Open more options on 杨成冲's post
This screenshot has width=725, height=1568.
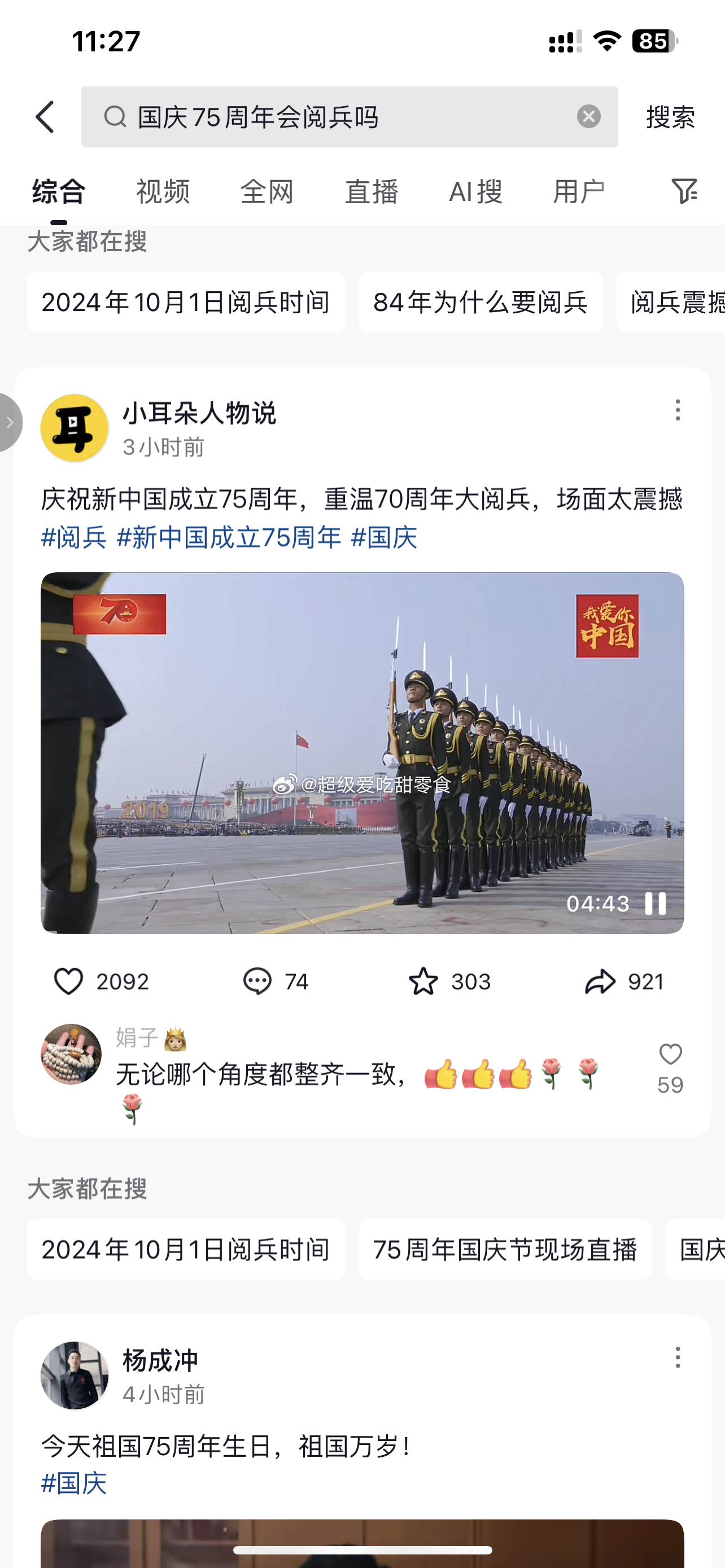tap(678, 1357)
